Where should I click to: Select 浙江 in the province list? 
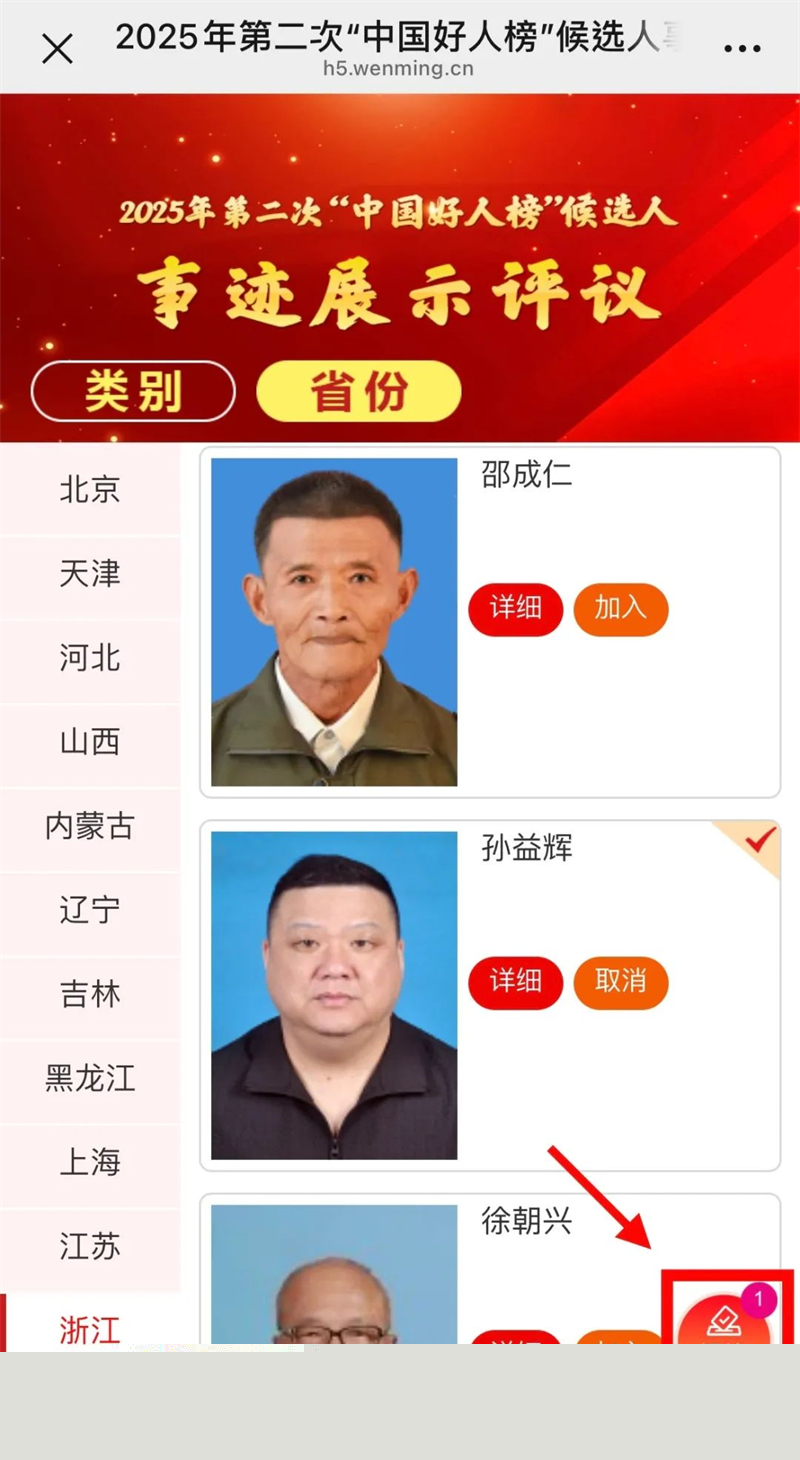pos(90,1328)
